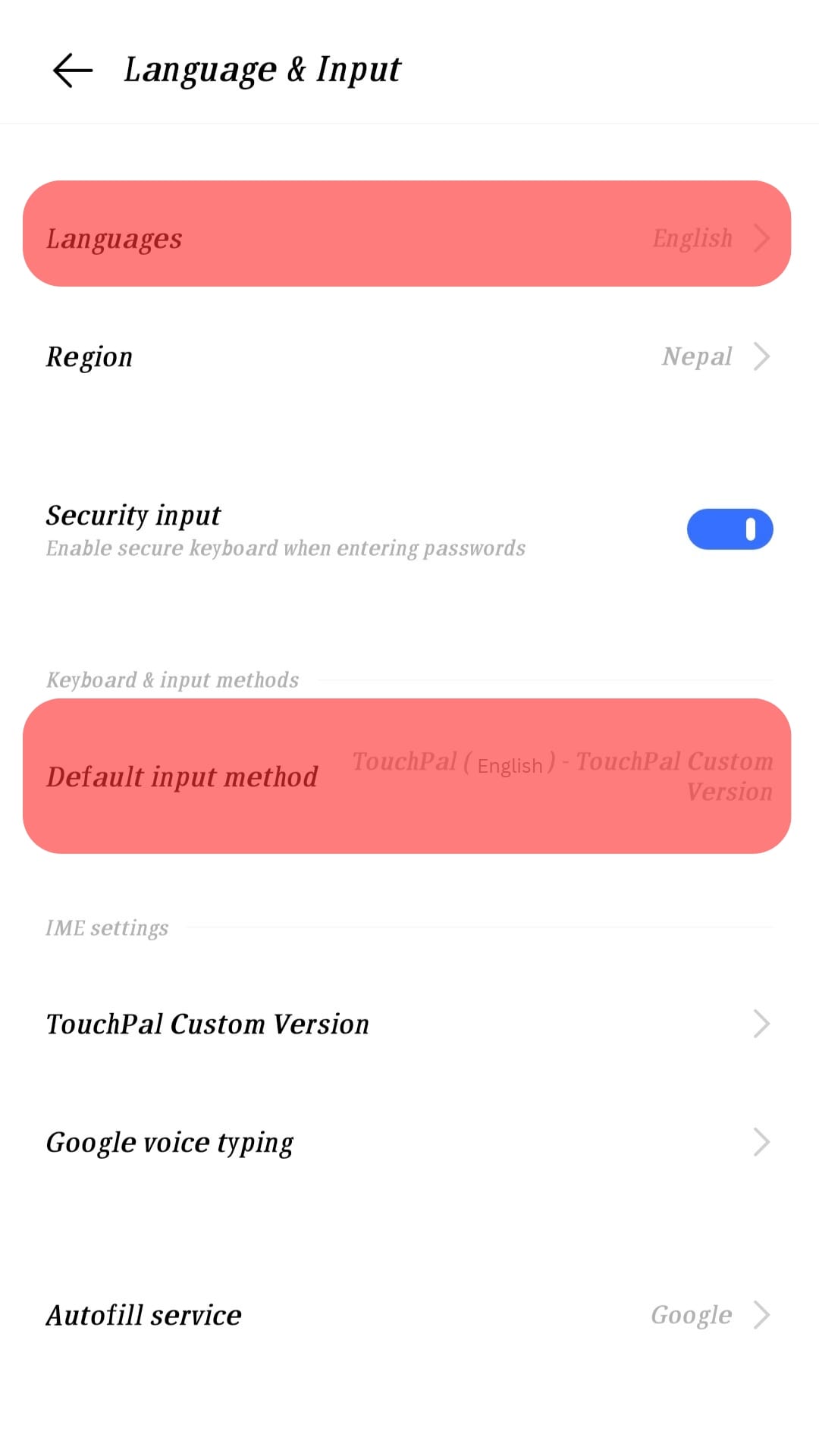Open the Autofill service setting

[x=407, y=1315]
